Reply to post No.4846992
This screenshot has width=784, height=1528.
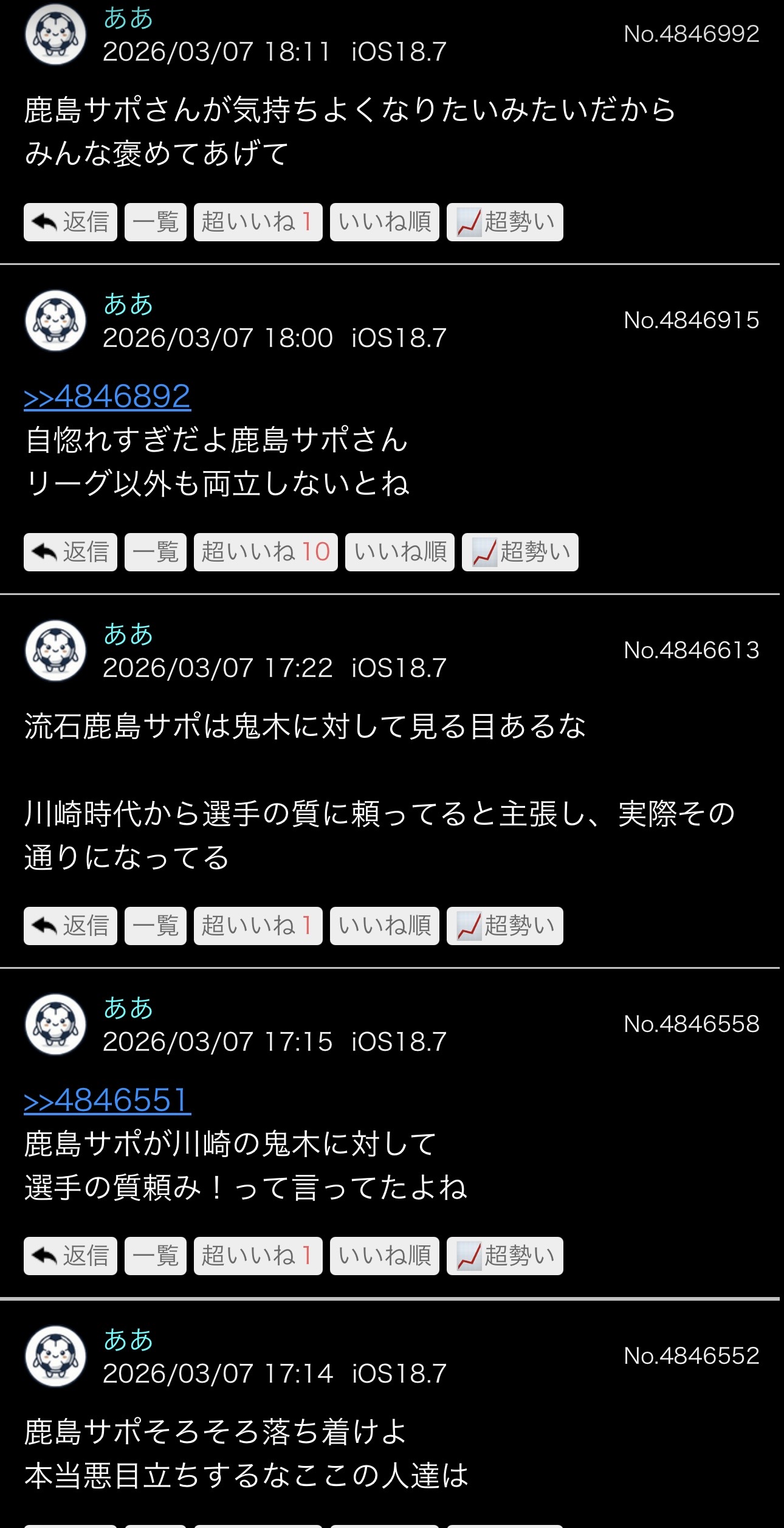pyautogui.click(x=70, y=222)
